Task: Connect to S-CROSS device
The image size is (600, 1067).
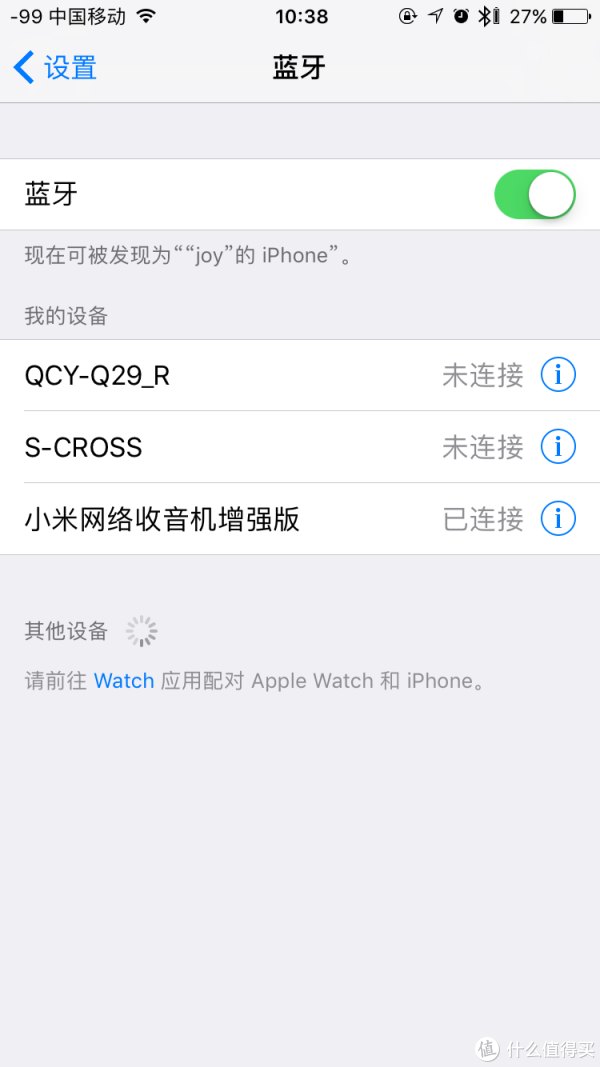Action: click(x=300, y=447)
